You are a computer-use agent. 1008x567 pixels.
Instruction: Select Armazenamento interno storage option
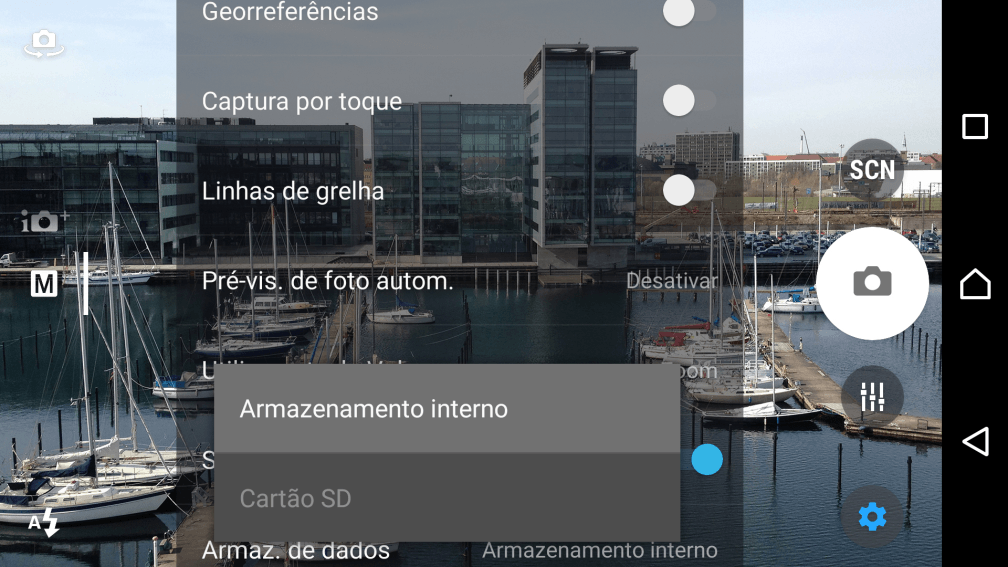tap(447, 409)
